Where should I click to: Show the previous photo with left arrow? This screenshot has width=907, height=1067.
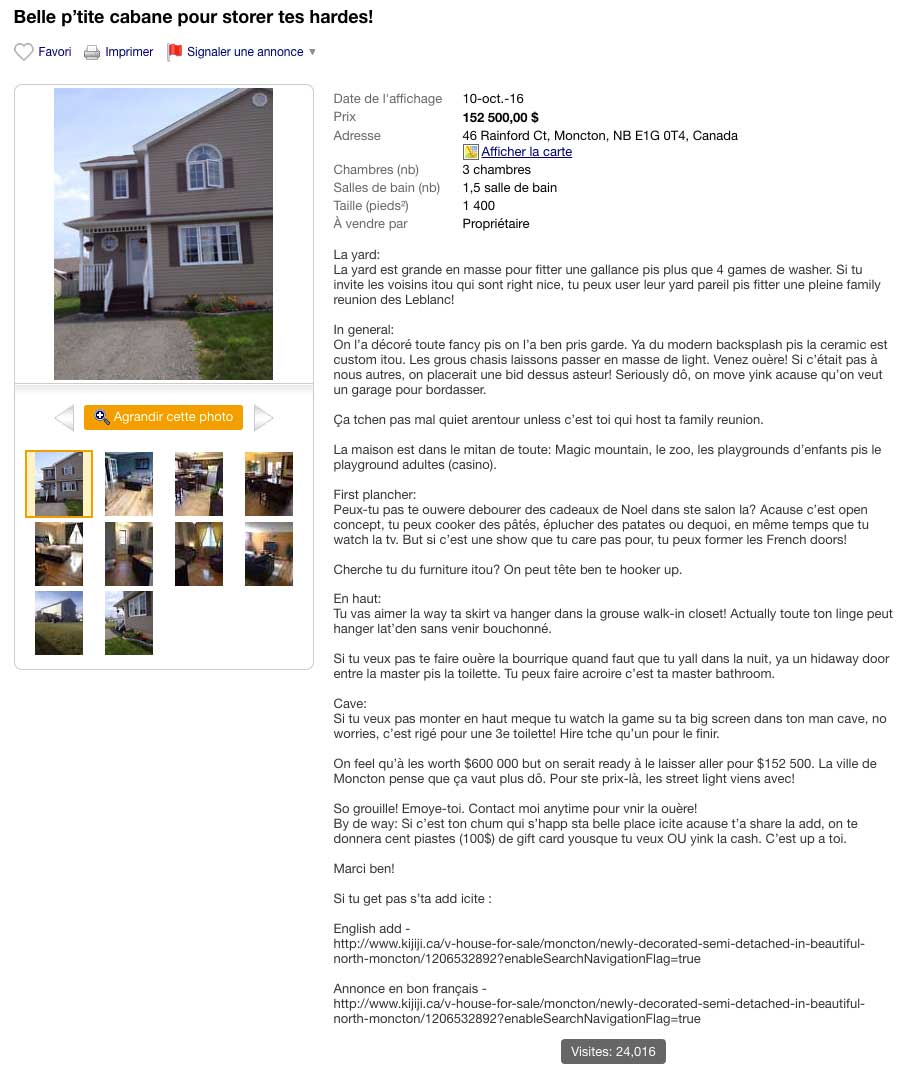pyautogui.click(x=64, y=418)
